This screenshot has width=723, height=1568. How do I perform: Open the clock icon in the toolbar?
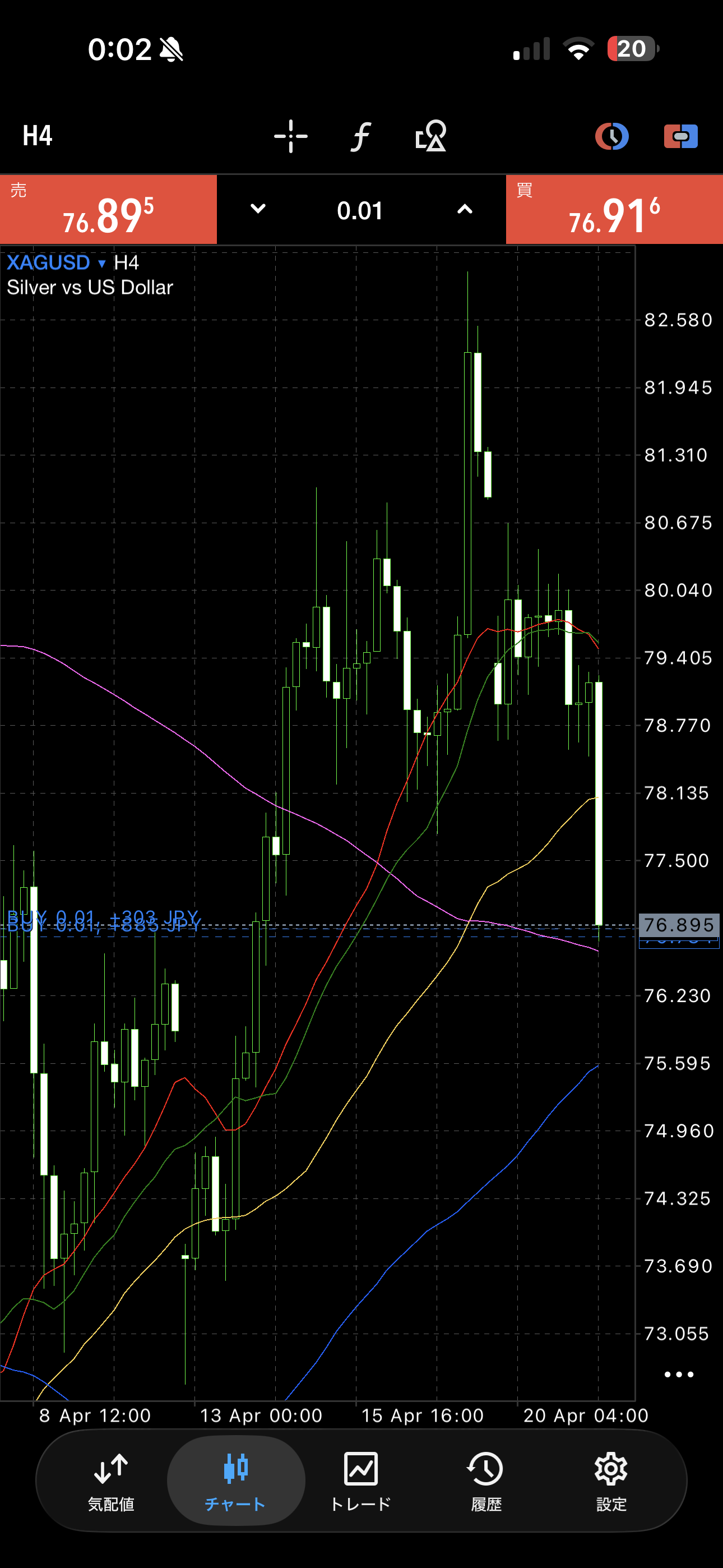point(611,135)
